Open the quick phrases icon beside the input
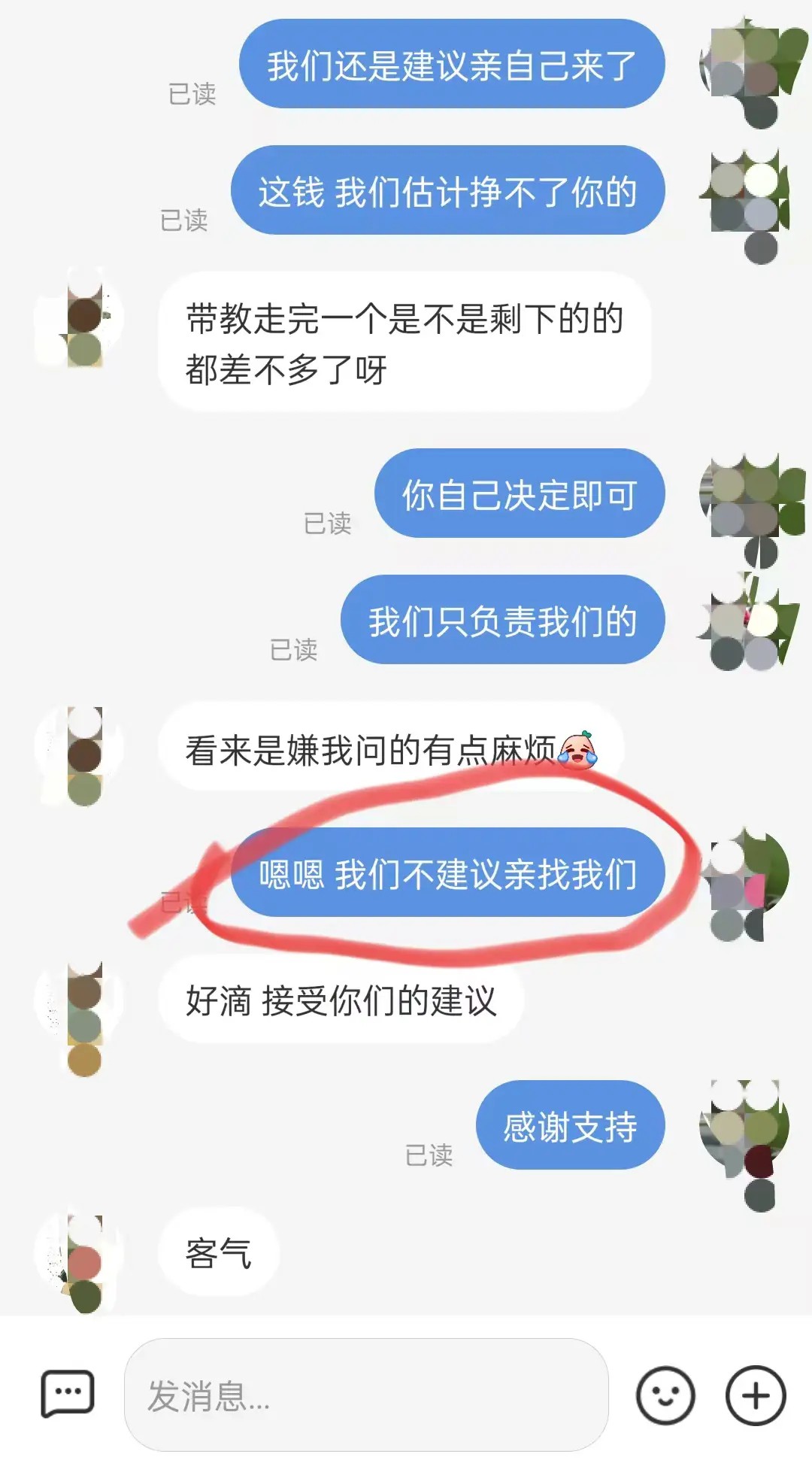The image size is (812, 1469). (x=68, y=1394)
